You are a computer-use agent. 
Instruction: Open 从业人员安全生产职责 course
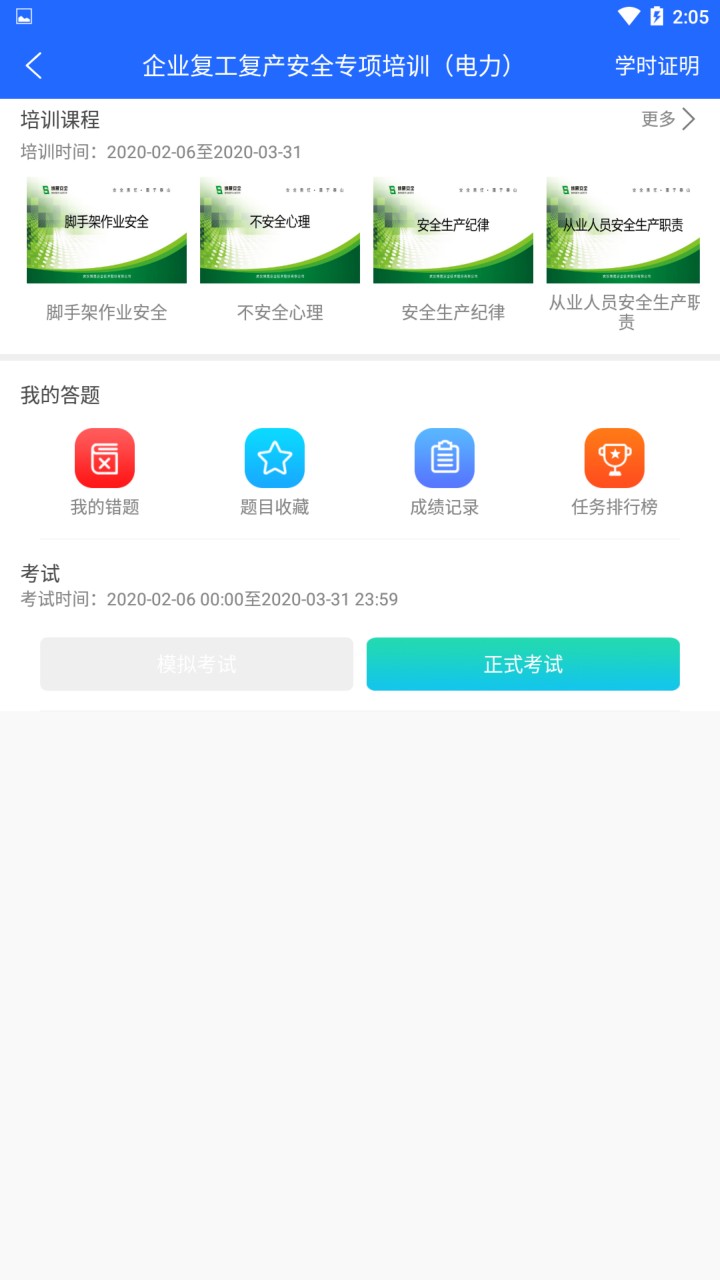623,228
